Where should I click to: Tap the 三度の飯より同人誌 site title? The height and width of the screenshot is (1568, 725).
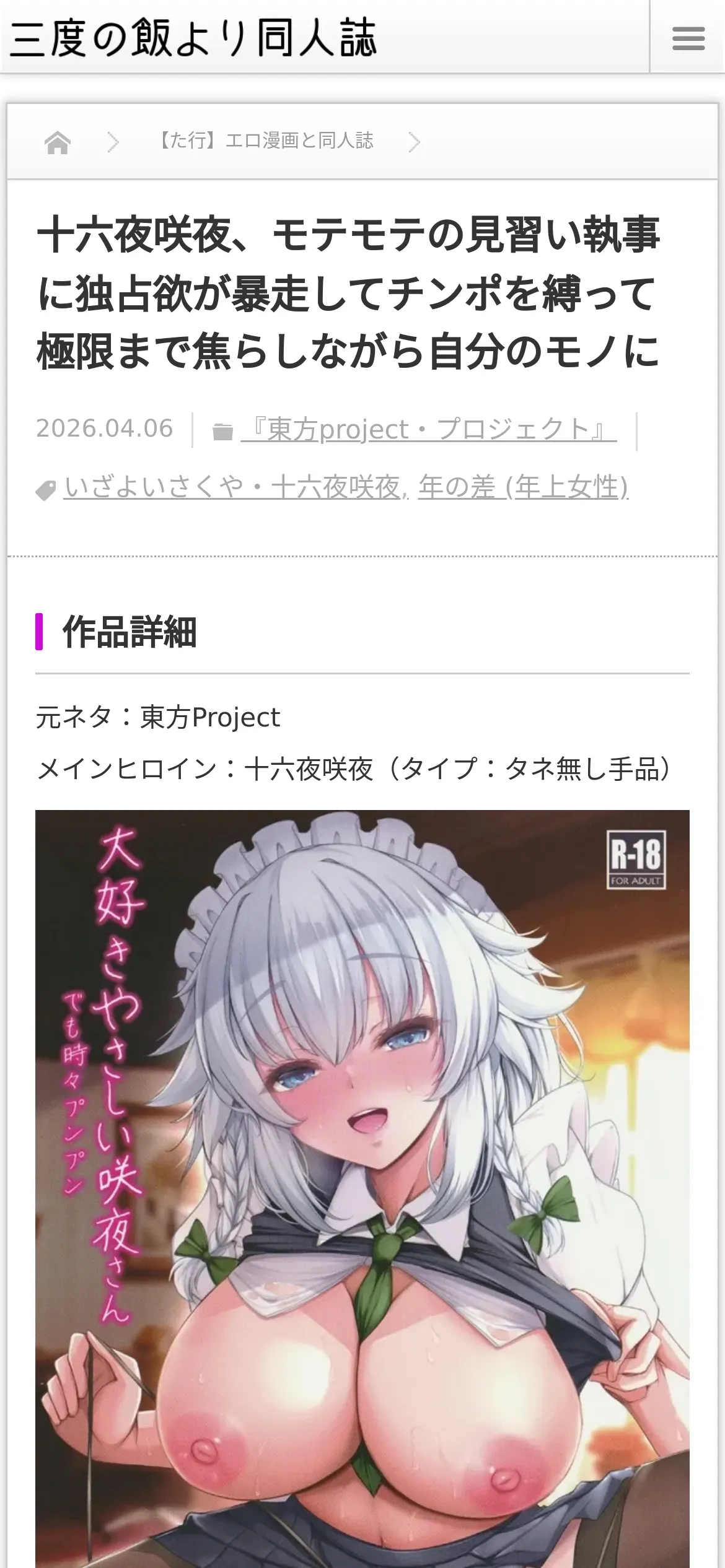pos(193,38)
